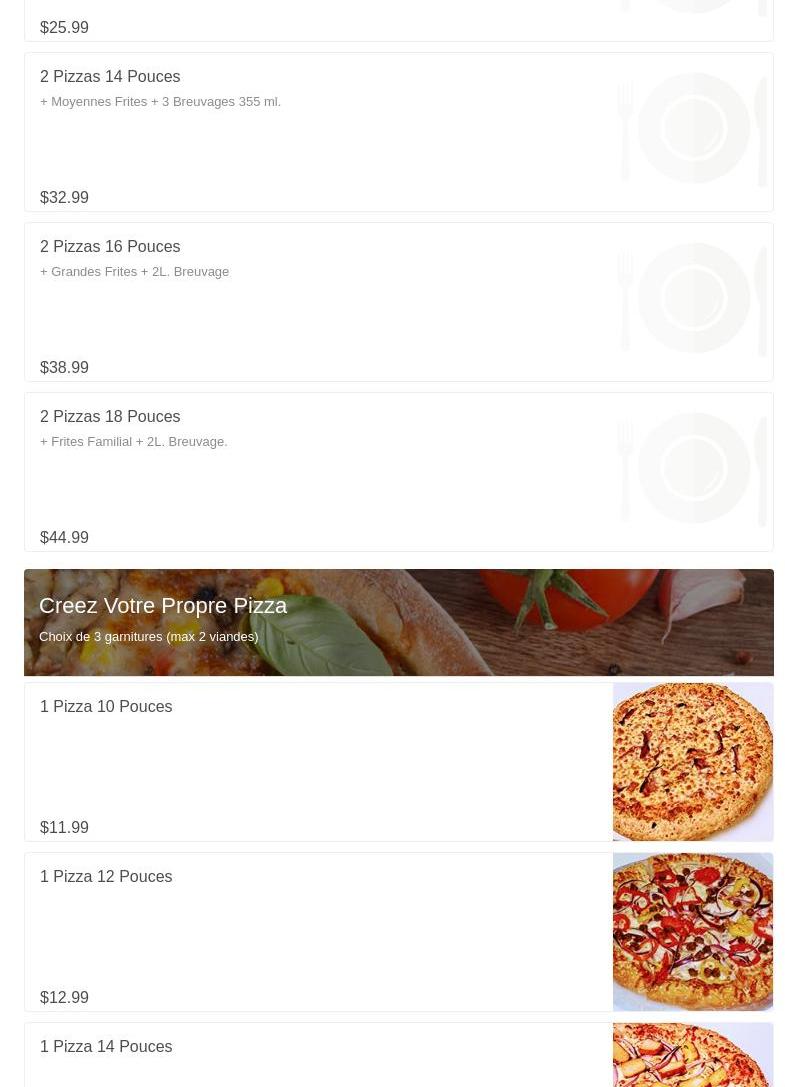This screenshot has height=1087, width=785.
Task: Open the 1 Pizza 10 Pouces item
Action: point(398,762)
